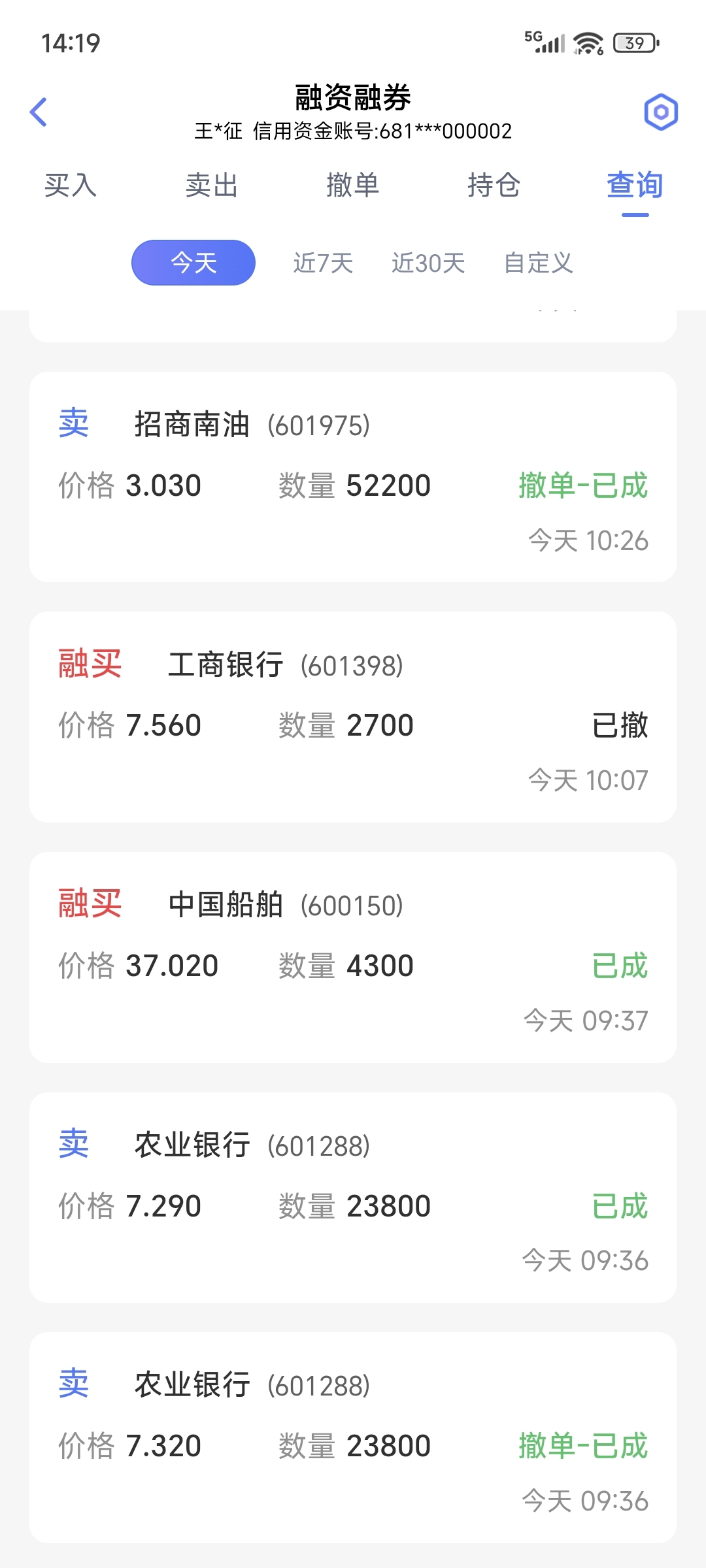
Task: Open the 农业银行 sell order priced 7.290
Action: pos(353,1198)
